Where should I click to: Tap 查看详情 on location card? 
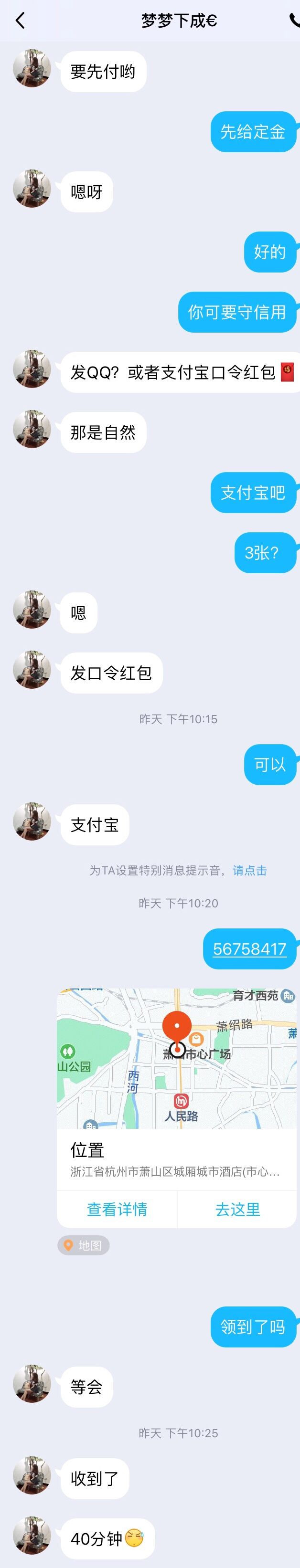coord(117,1209)
